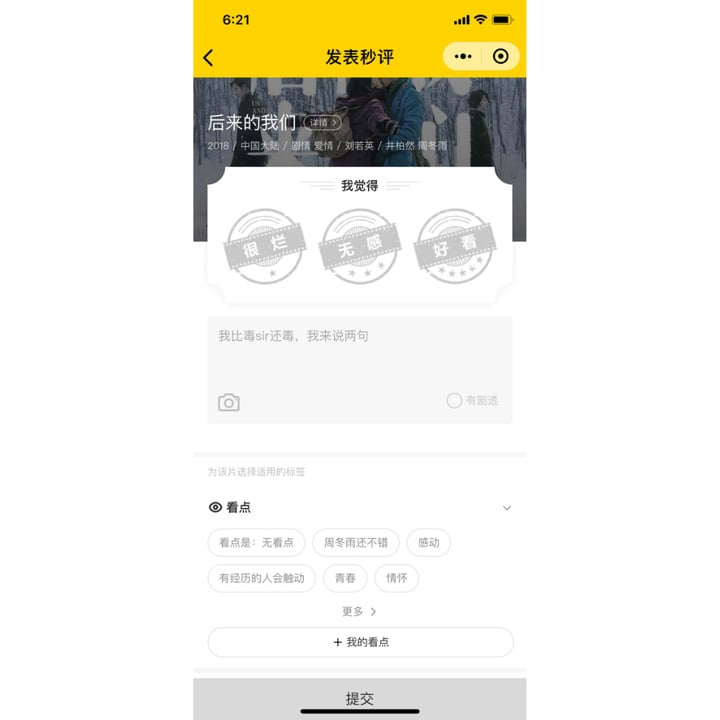Check the 有剧透 spoiler option
The height and width of the screenshot is (720, 720).
click(x=455, y=401)
